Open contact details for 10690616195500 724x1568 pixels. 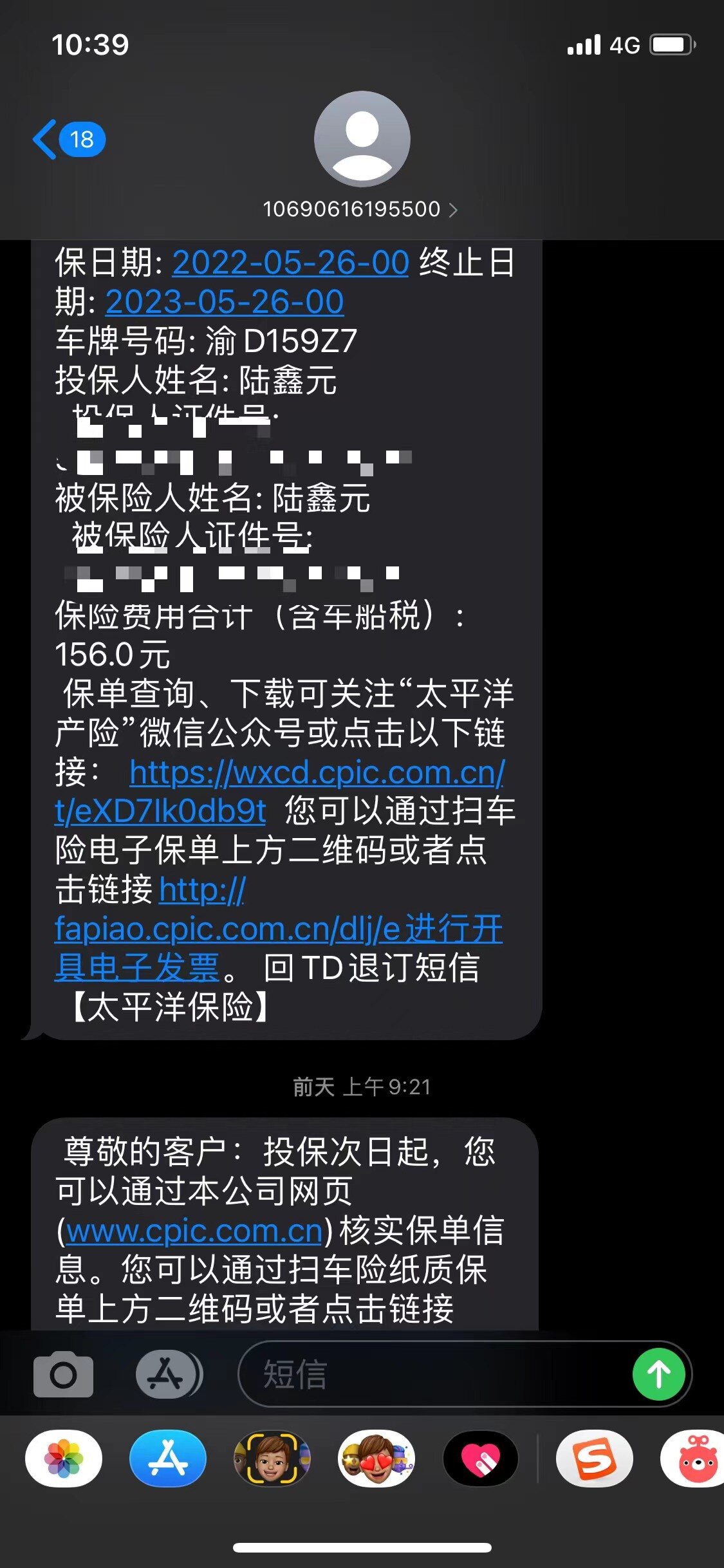(x=360, y=209)
